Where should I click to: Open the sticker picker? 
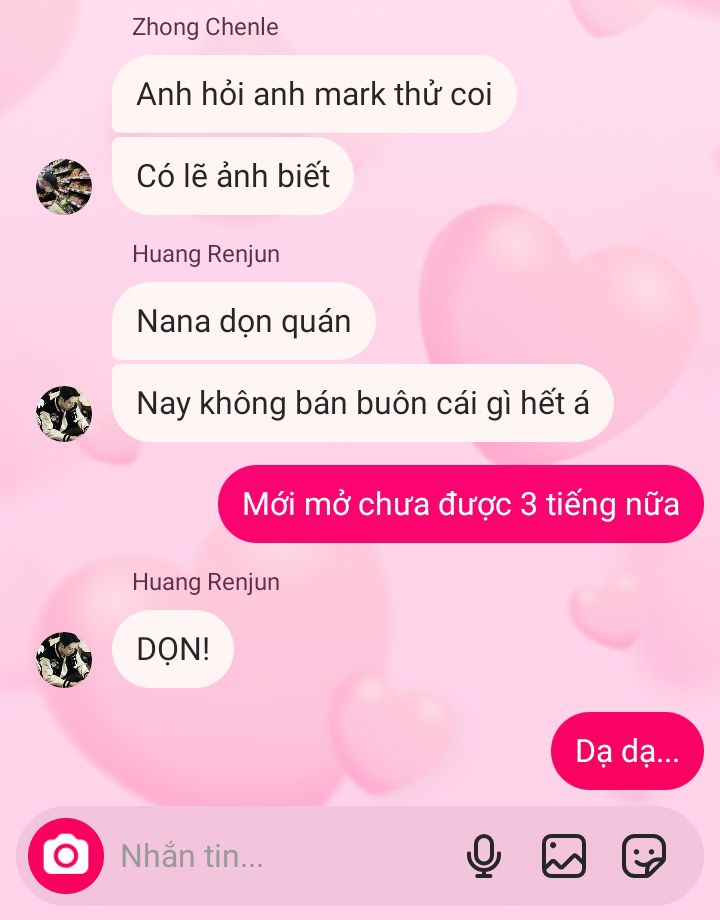pyautogui.click(x=644, y=856)
